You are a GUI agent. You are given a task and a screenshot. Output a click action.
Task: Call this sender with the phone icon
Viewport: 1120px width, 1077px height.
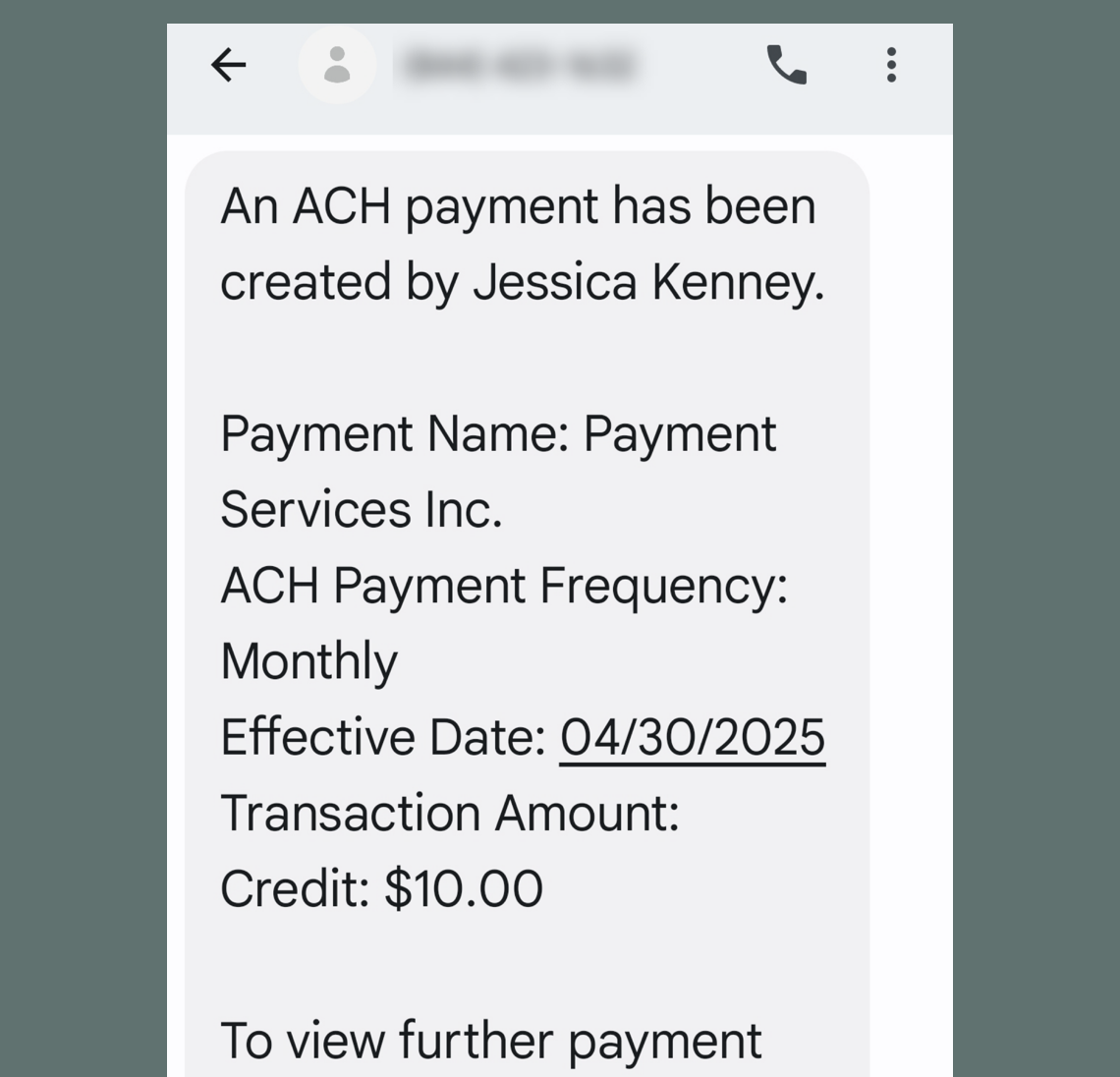(786, 66)
